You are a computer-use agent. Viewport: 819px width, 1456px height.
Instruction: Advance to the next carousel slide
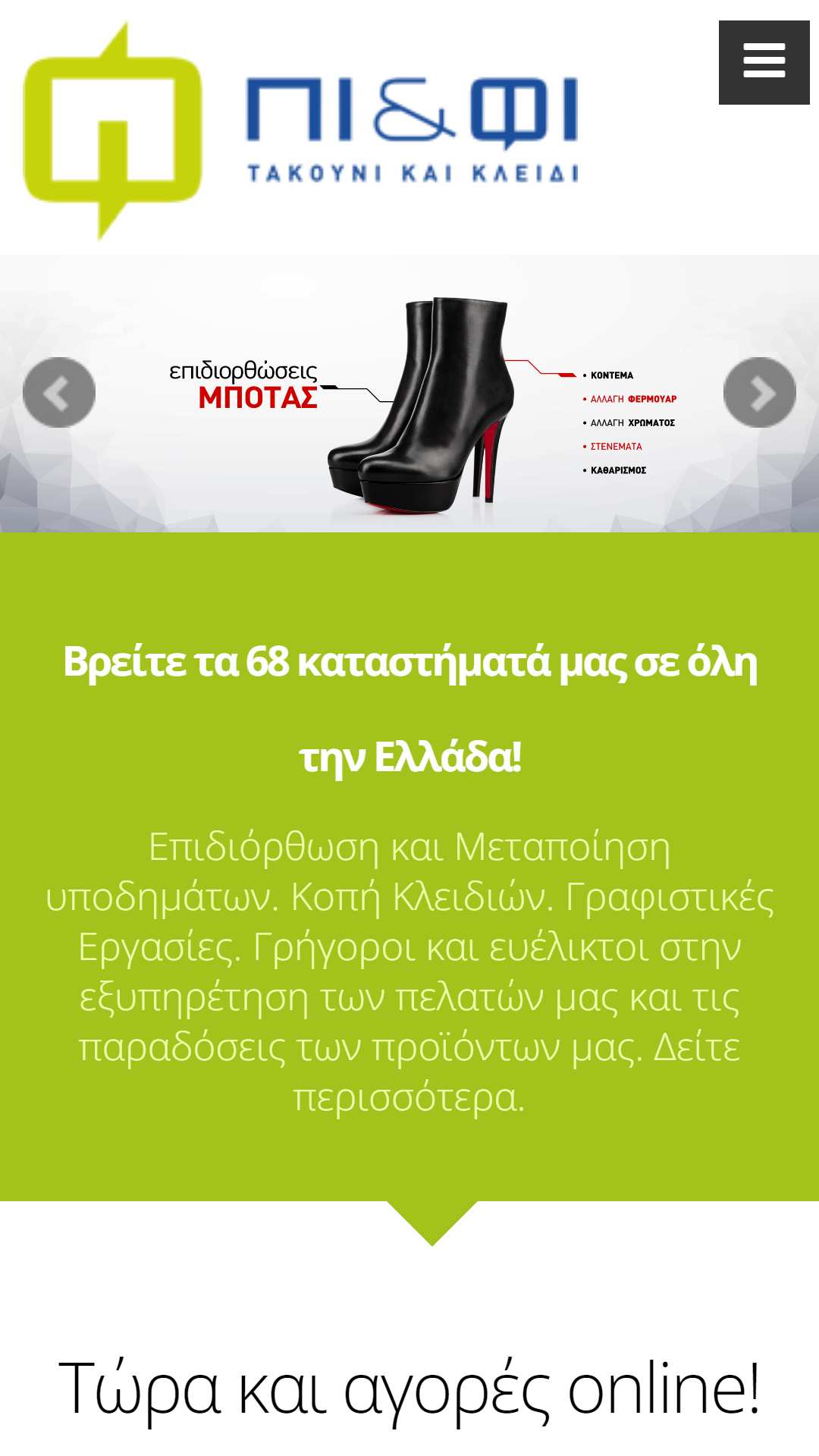click(760, 392)
